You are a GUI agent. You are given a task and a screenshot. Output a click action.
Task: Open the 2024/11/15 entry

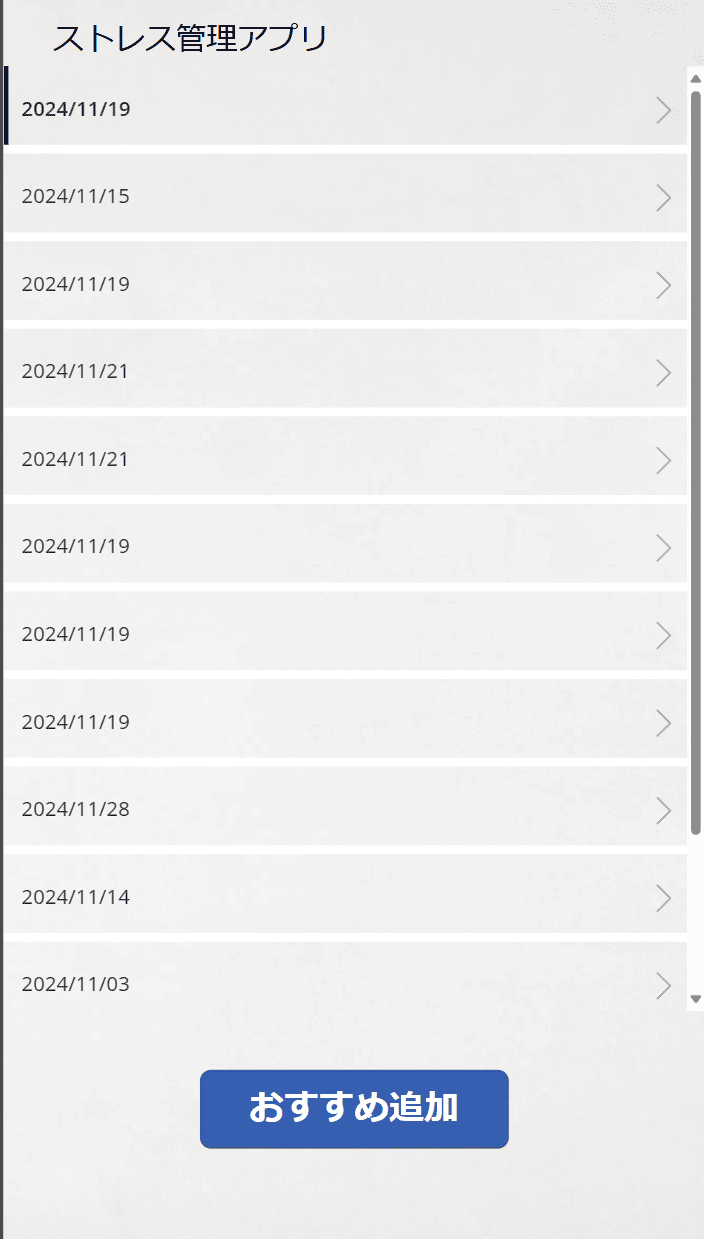click(x=345, y=197)
